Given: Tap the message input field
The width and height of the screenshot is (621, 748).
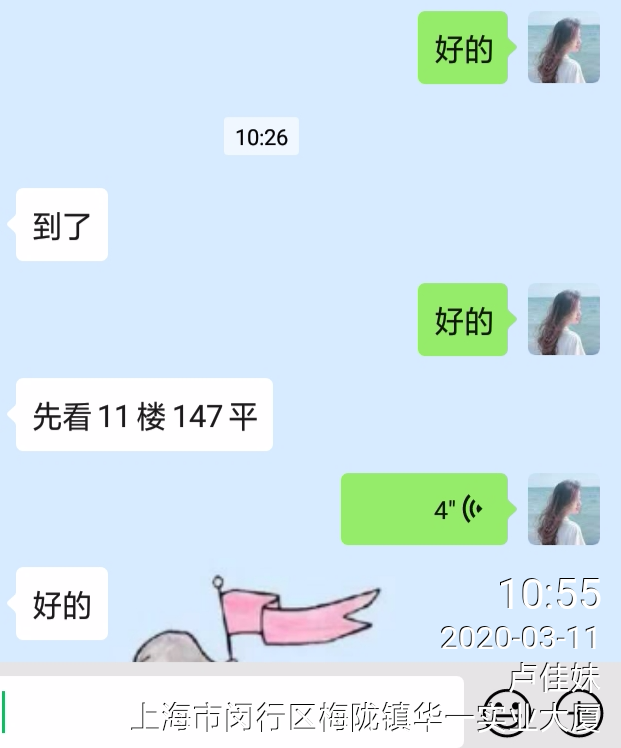Looking at the screenshot, I should [x=232, y=711].
